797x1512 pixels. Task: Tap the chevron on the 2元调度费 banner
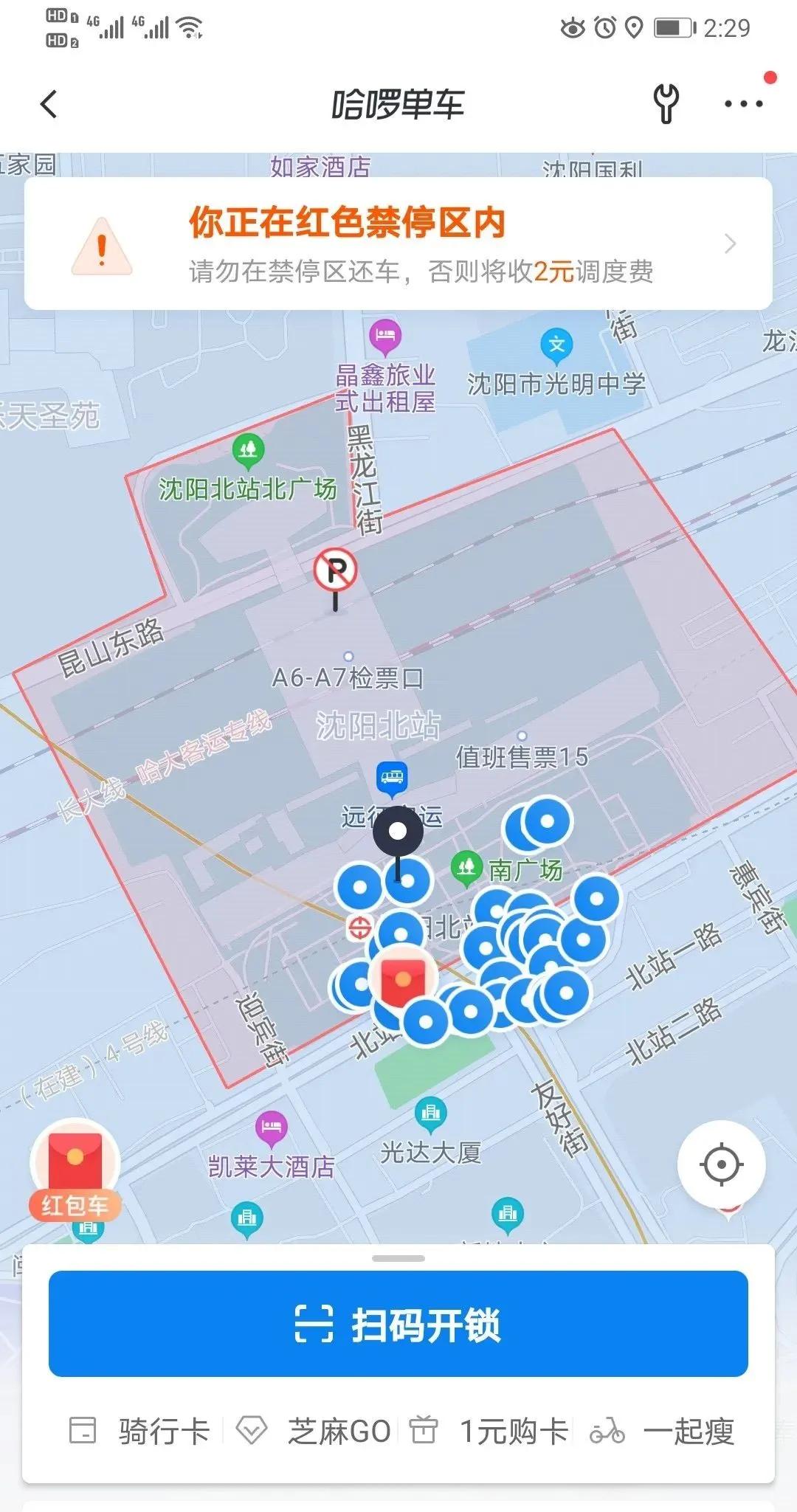pos(730,243)
